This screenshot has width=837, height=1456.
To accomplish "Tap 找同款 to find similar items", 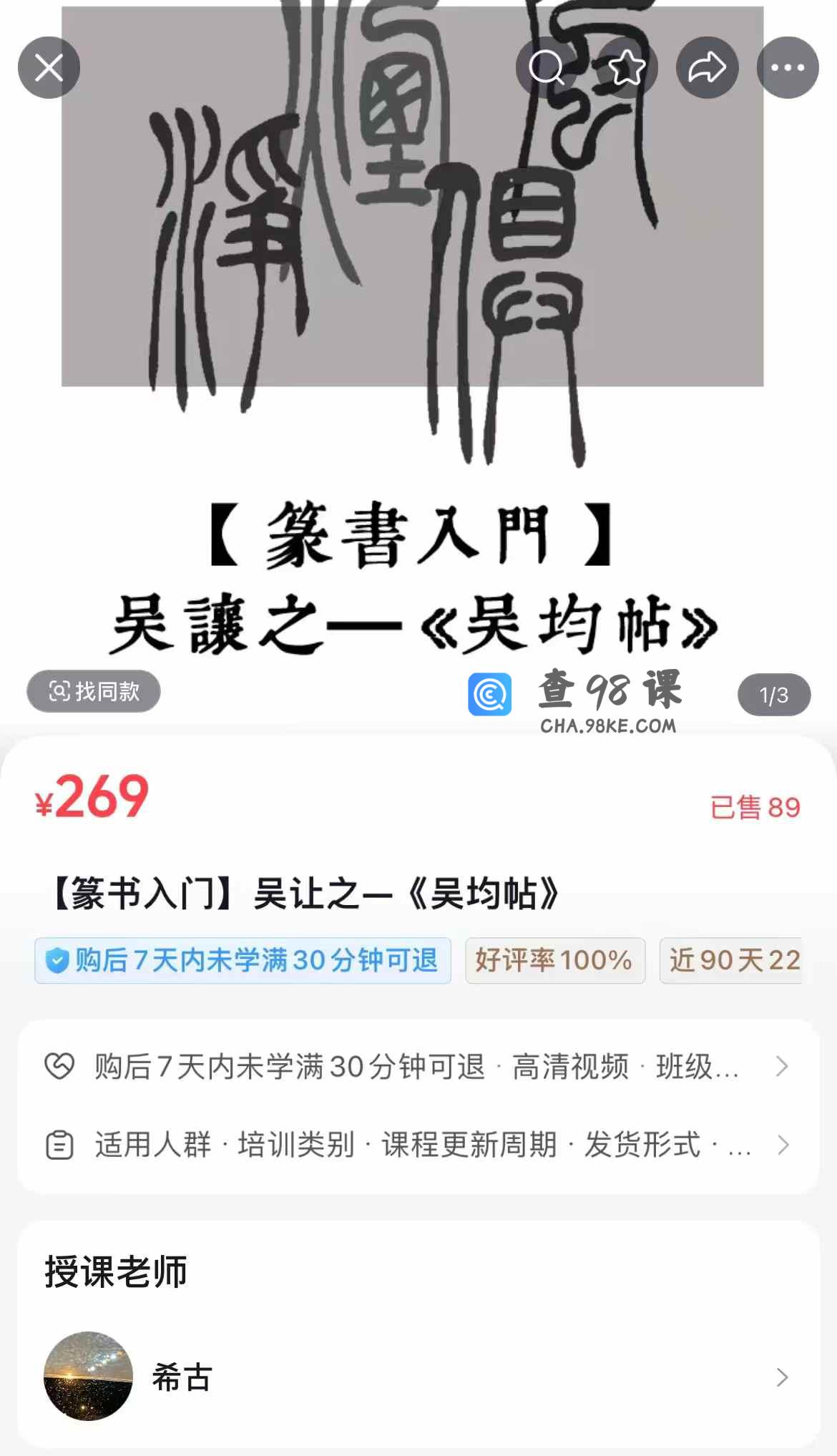I will [x=94, y=691].
